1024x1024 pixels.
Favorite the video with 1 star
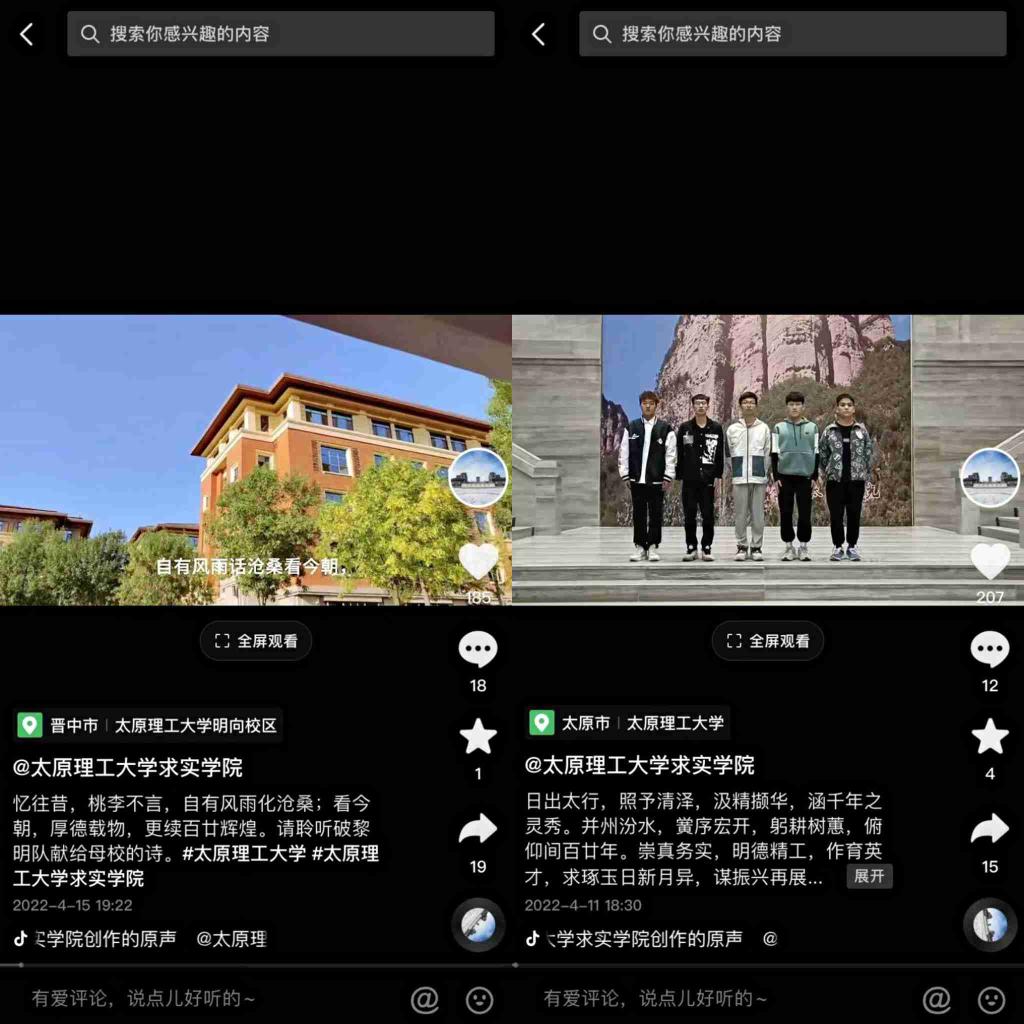tap(478, 737)
